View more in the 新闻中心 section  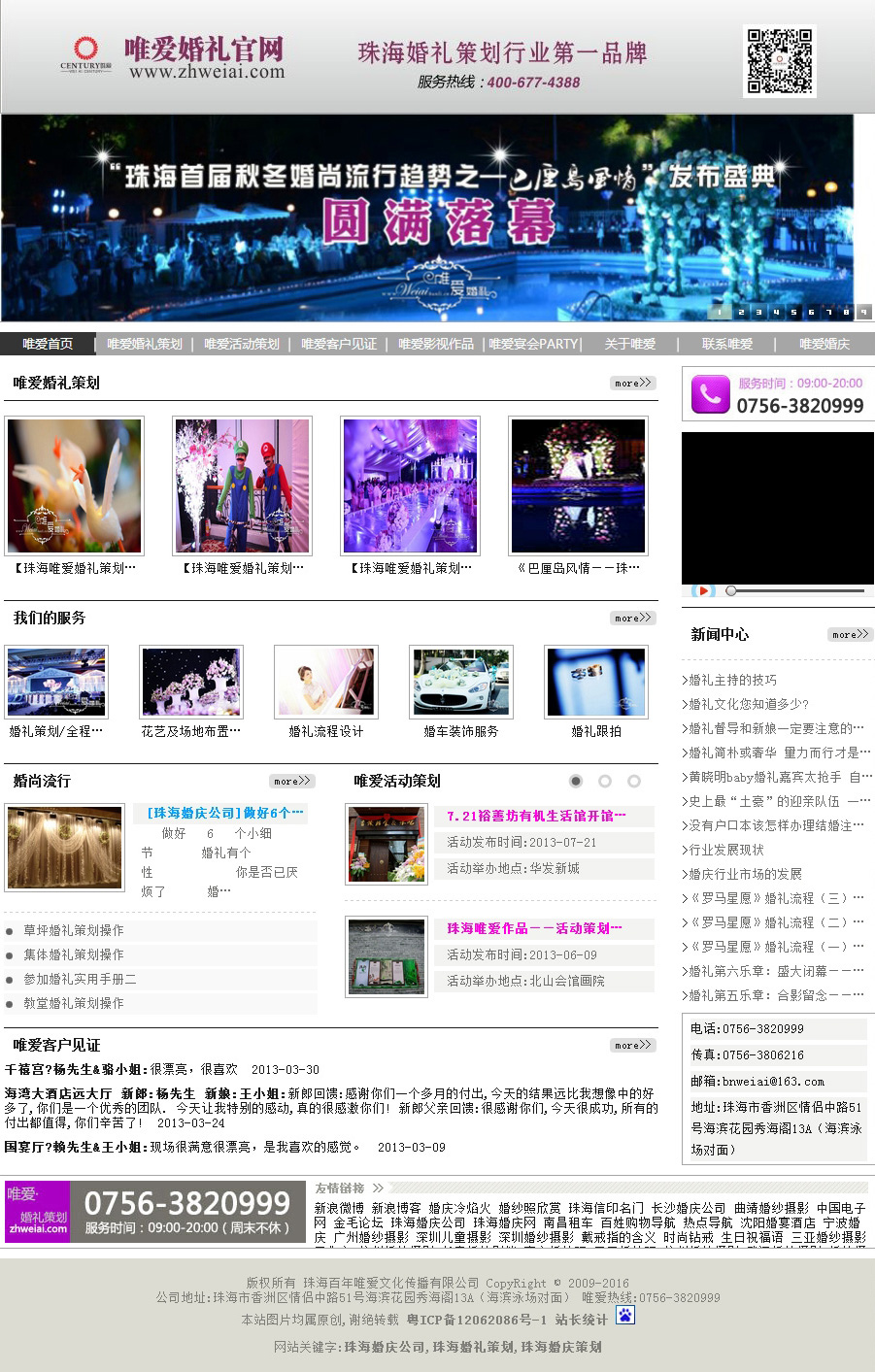[850, 634]
